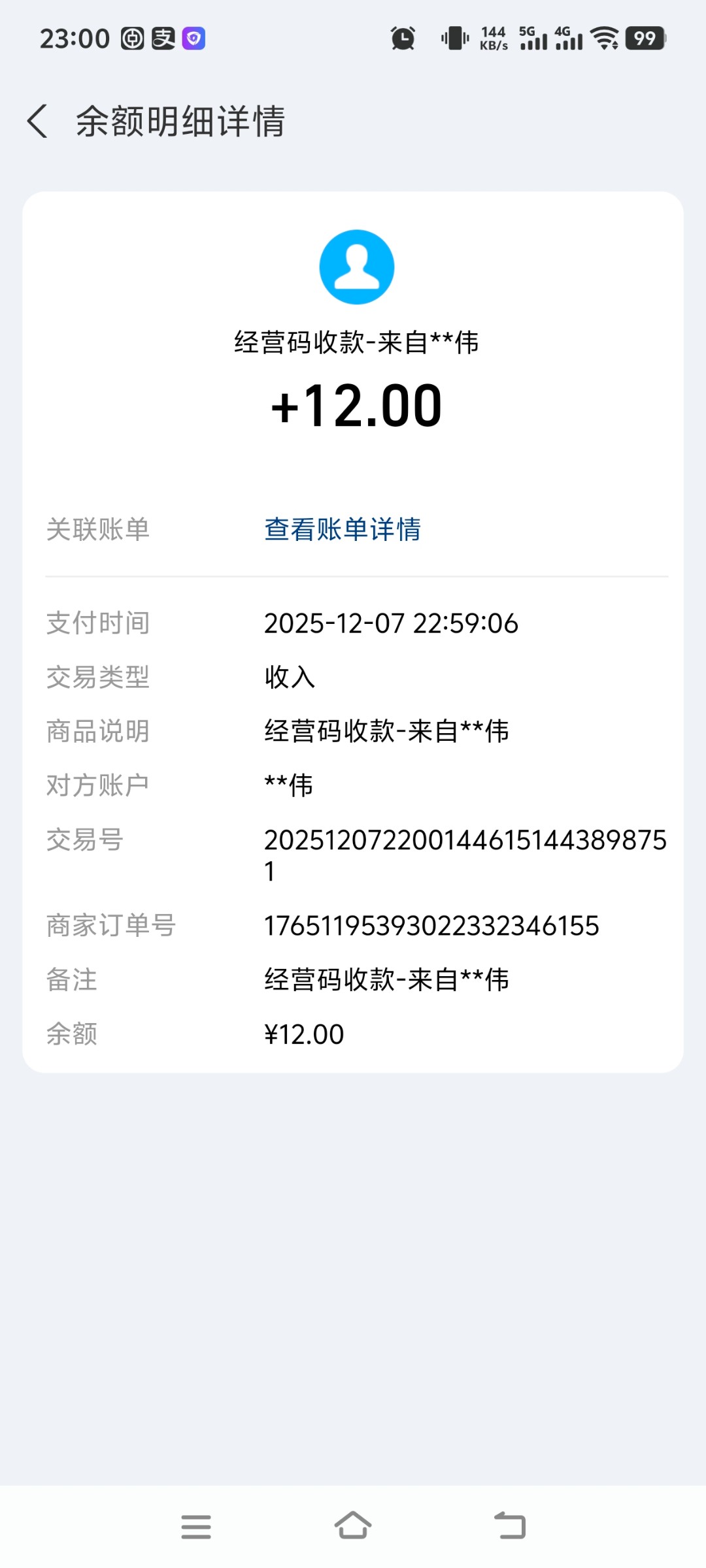Tap the system home button

pyautogui.click(x=353, y=1526)
